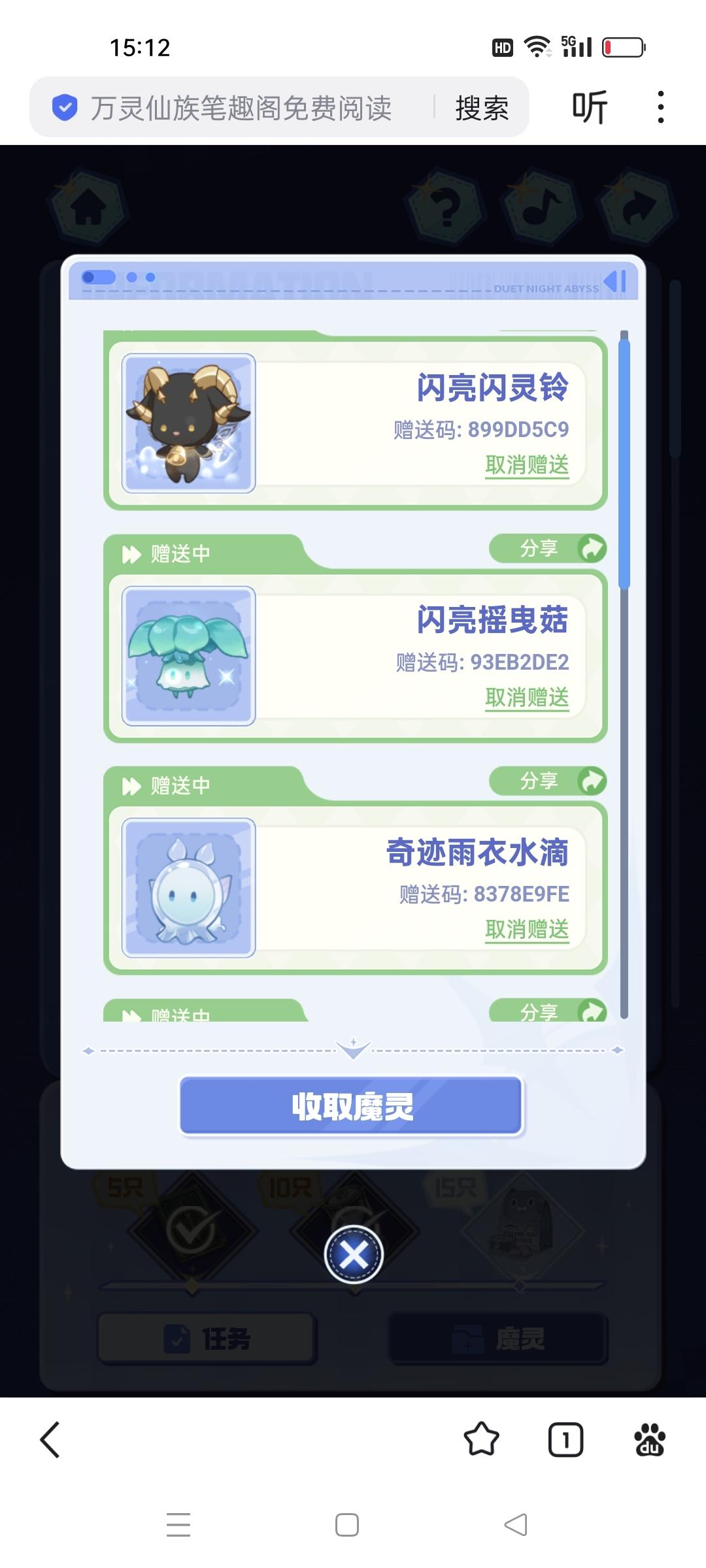Open the browser tabs switcher
The width and height of the screenshot is (706, 1568).
coord(565,1440)
